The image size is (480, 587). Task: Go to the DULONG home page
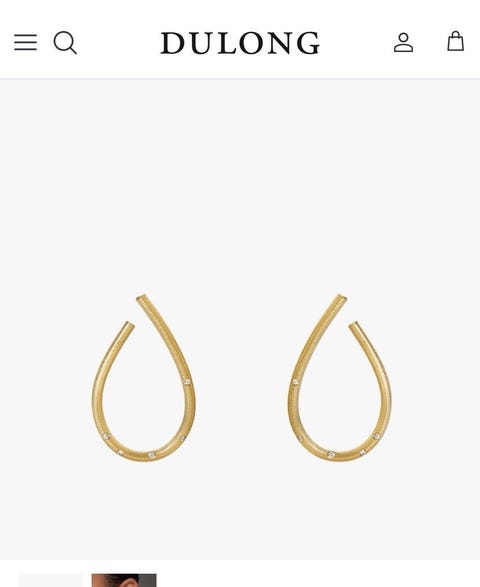pyautogui.click(x=240, y=43)
